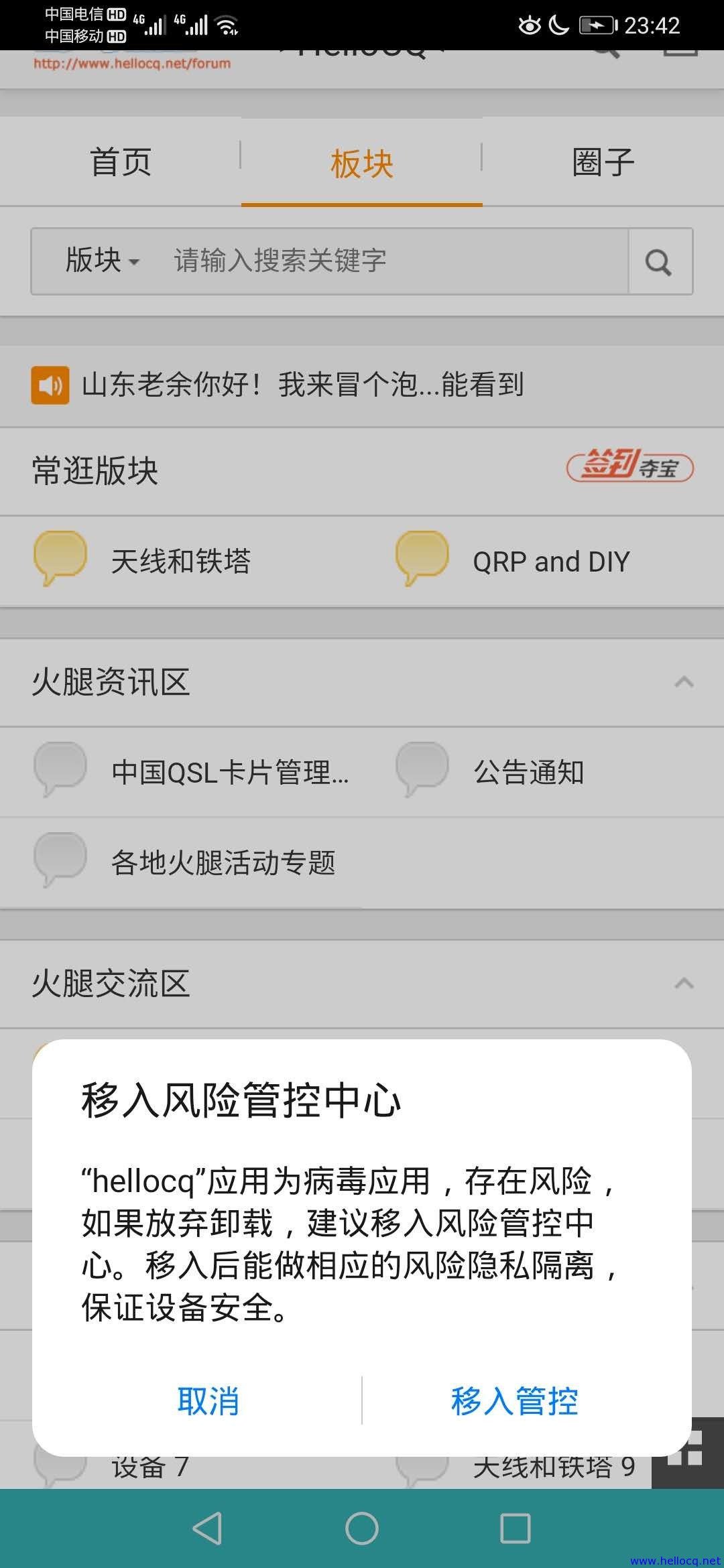Cancel the risk control dialog

[208, 1400]
